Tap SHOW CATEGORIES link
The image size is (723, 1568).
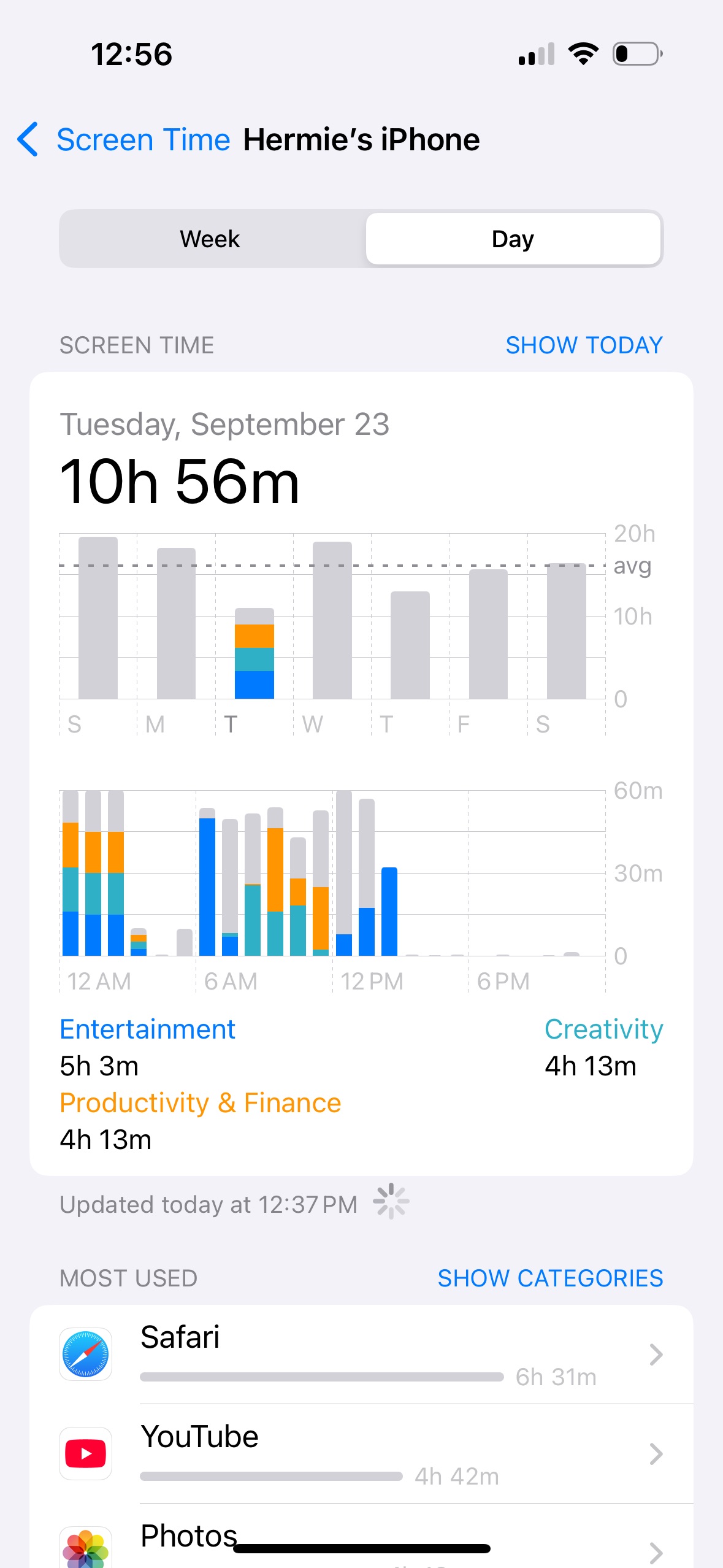pyautogui.click(x=550, y=1278)
